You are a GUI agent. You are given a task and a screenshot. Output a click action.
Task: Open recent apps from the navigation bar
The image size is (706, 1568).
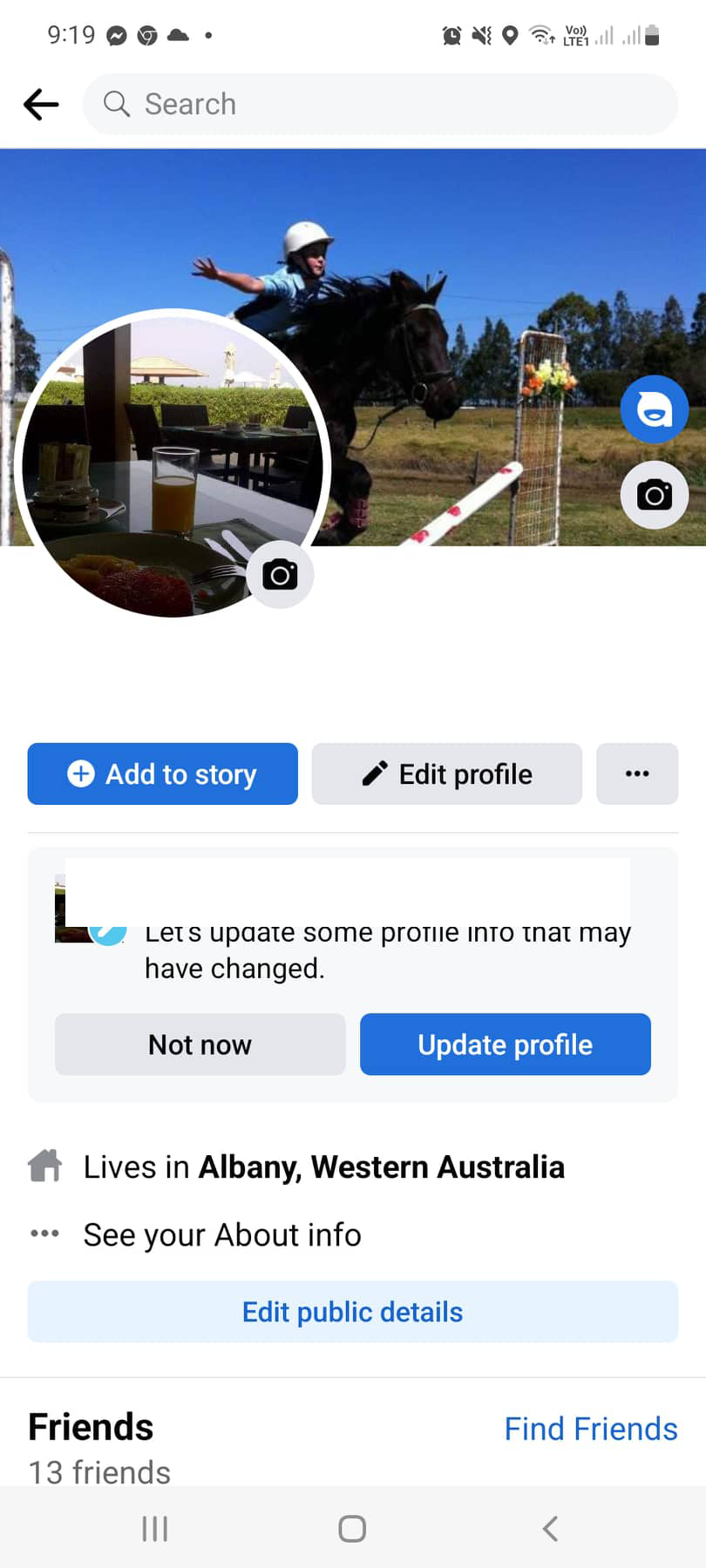pos(155,1528)
